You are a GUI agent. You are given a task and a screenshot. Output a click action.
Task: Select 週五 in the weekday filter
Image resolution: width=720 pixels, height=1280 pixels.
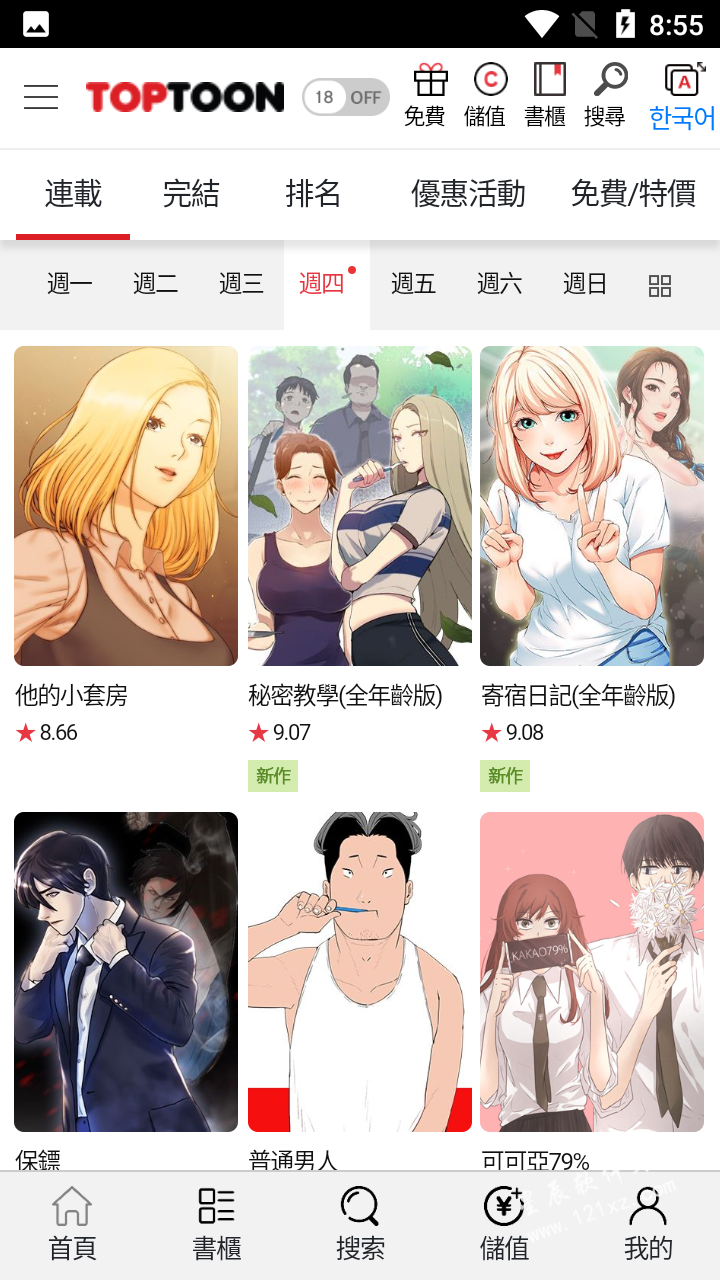tap(413, 285)
